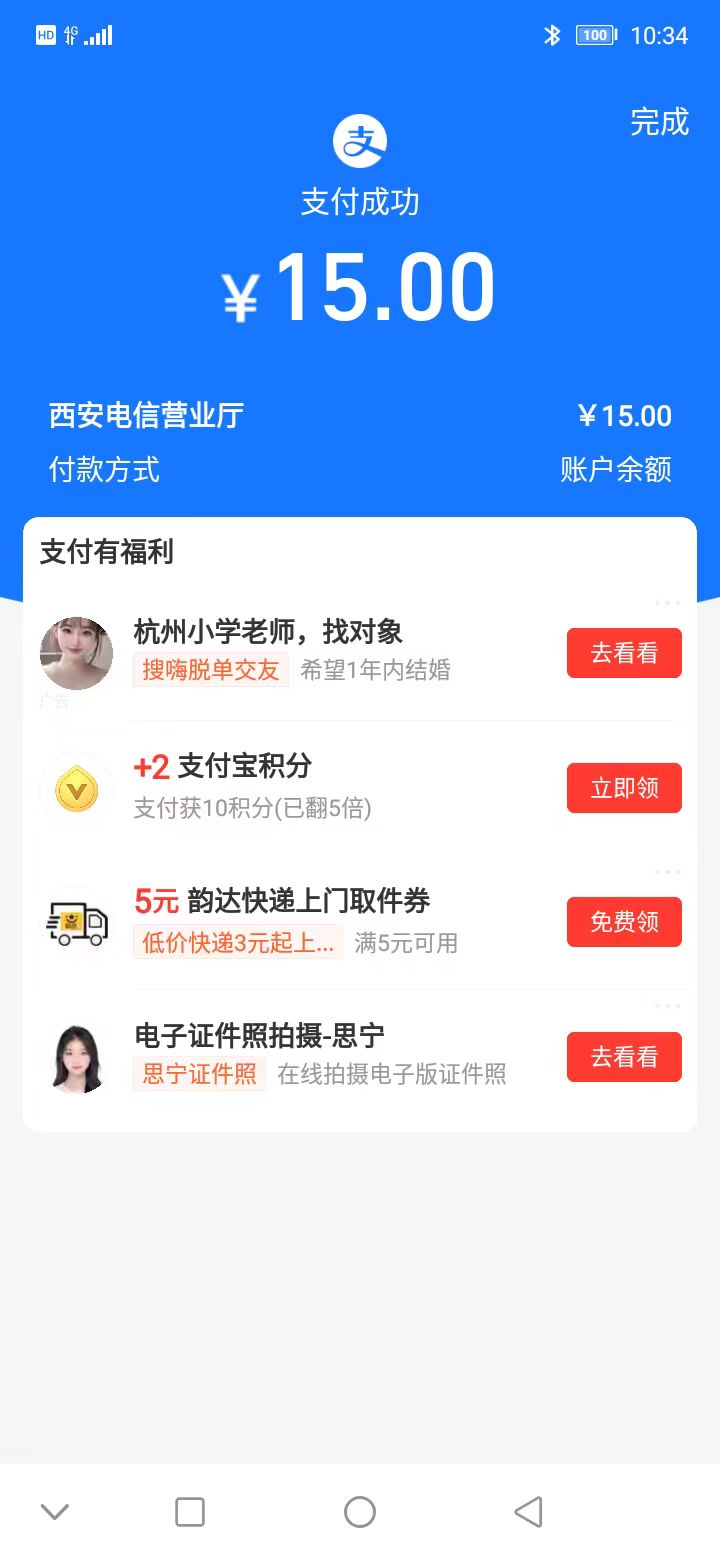Go to home screen via system home button
This screenshot has height=1560, width=720.
point(360,1512)
